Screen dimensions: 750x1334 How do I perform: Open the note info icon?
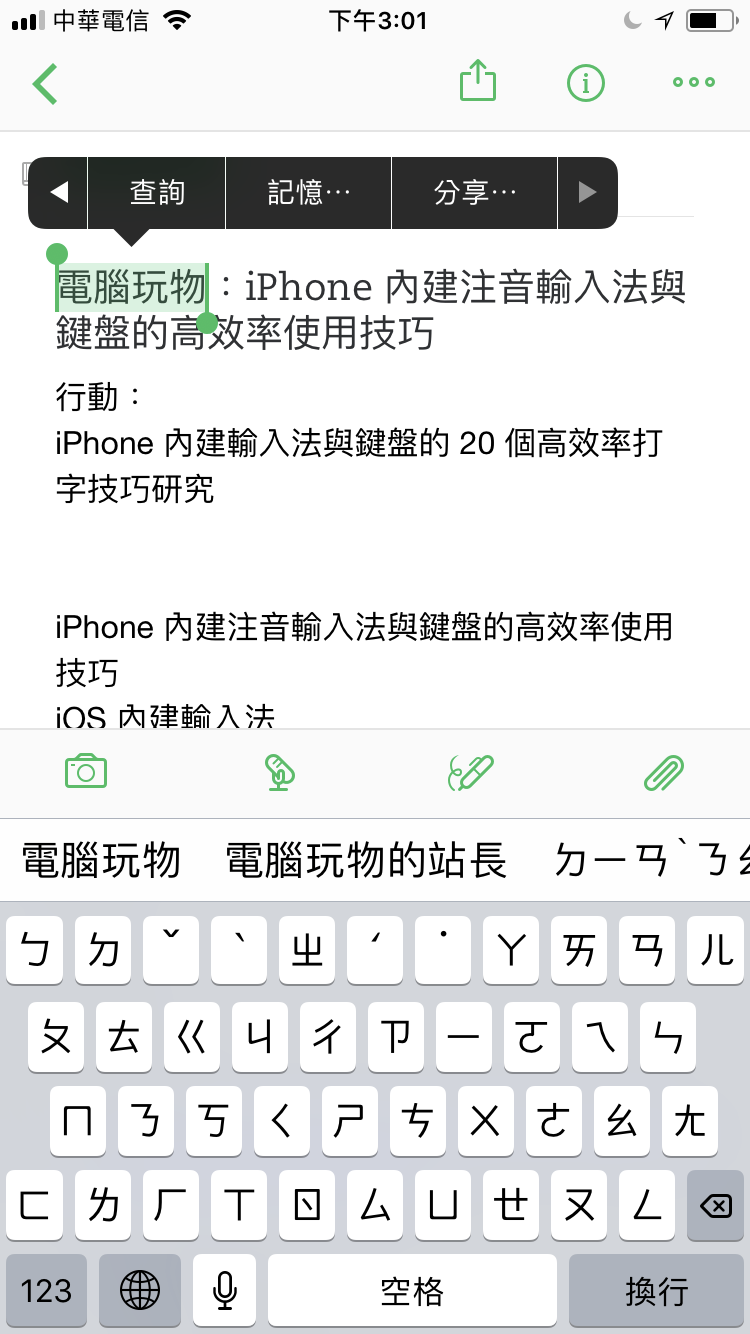586,83
